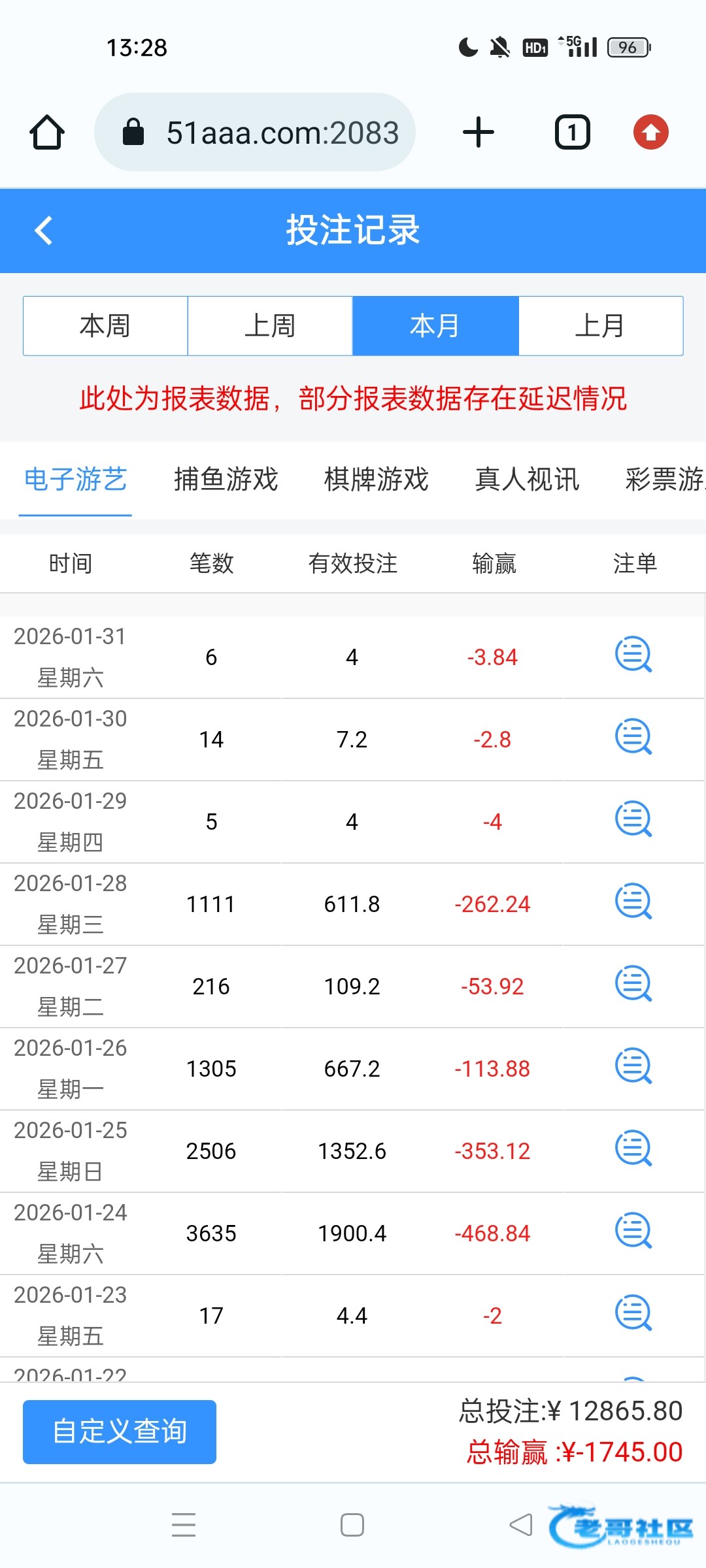Open the 捕鱼游戏 category tab
Viewport: 706px width, 1568px height.
(x=226, y=480)
